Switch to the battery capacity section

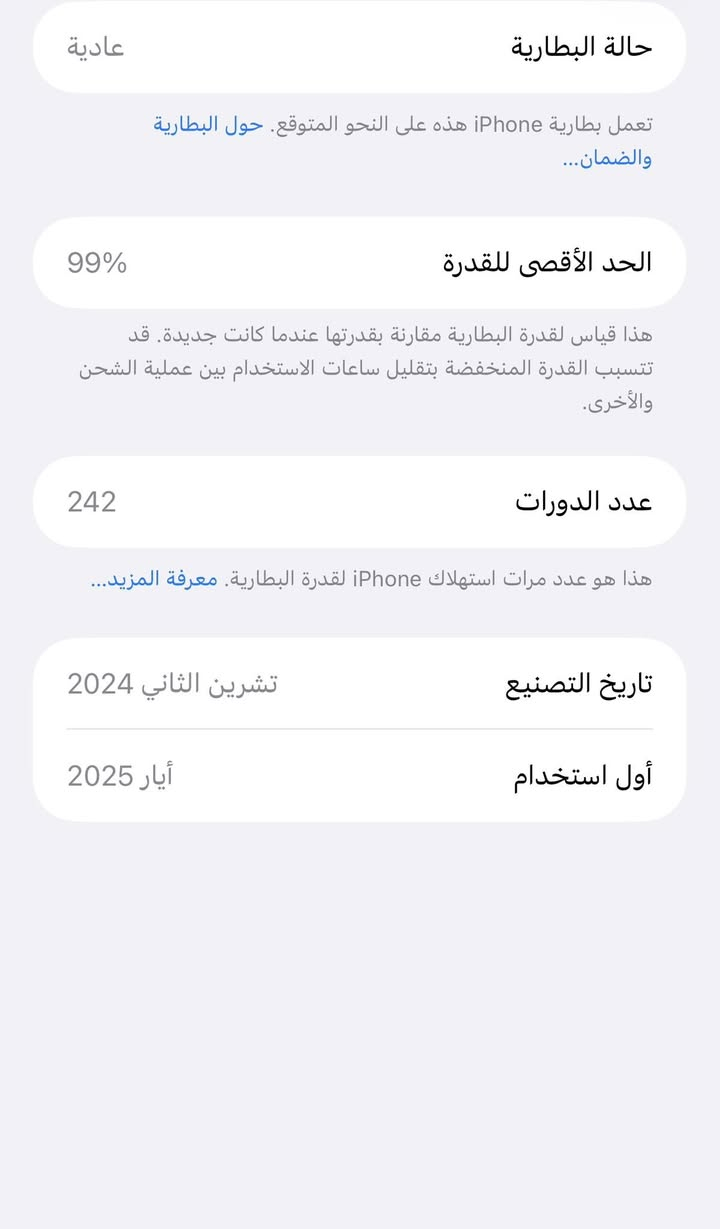pyautogui.click(x=360, y=262)
